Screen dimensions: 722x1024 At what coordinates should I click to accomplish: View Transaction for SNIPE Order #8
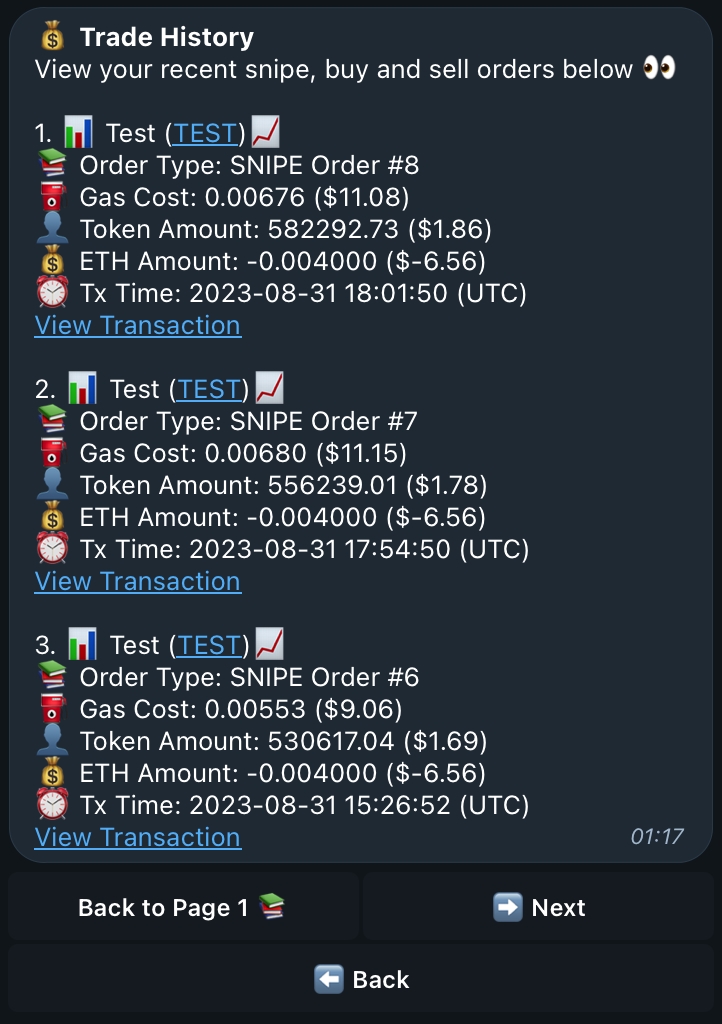[x=137, y=325]
